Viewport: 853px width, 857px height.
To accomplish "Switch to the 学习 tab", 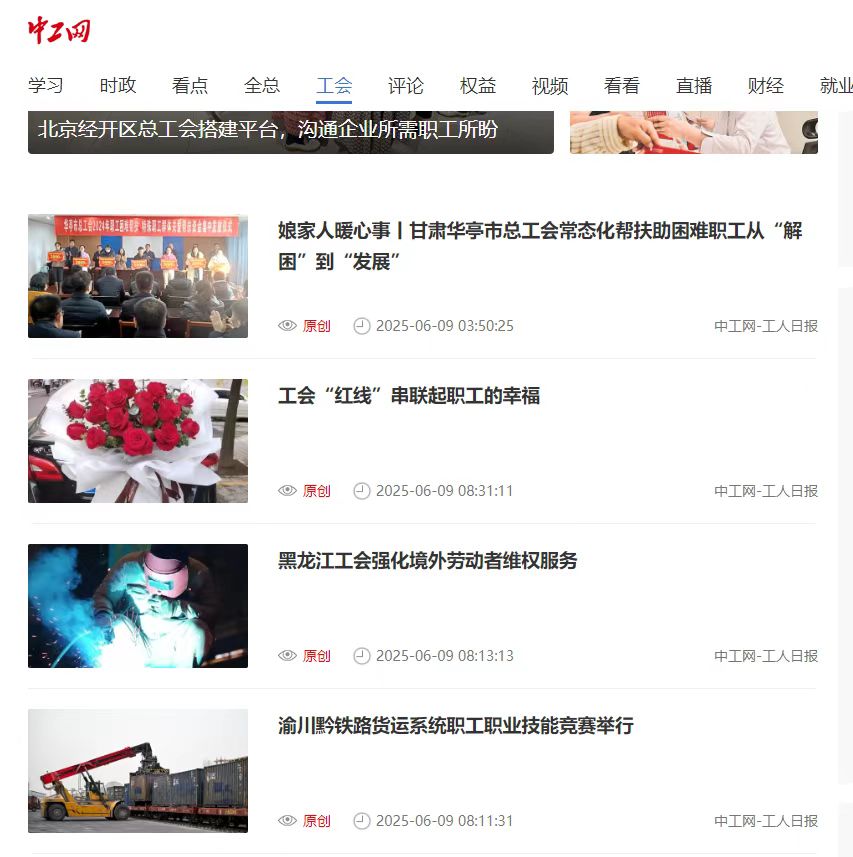I will 46,86.
